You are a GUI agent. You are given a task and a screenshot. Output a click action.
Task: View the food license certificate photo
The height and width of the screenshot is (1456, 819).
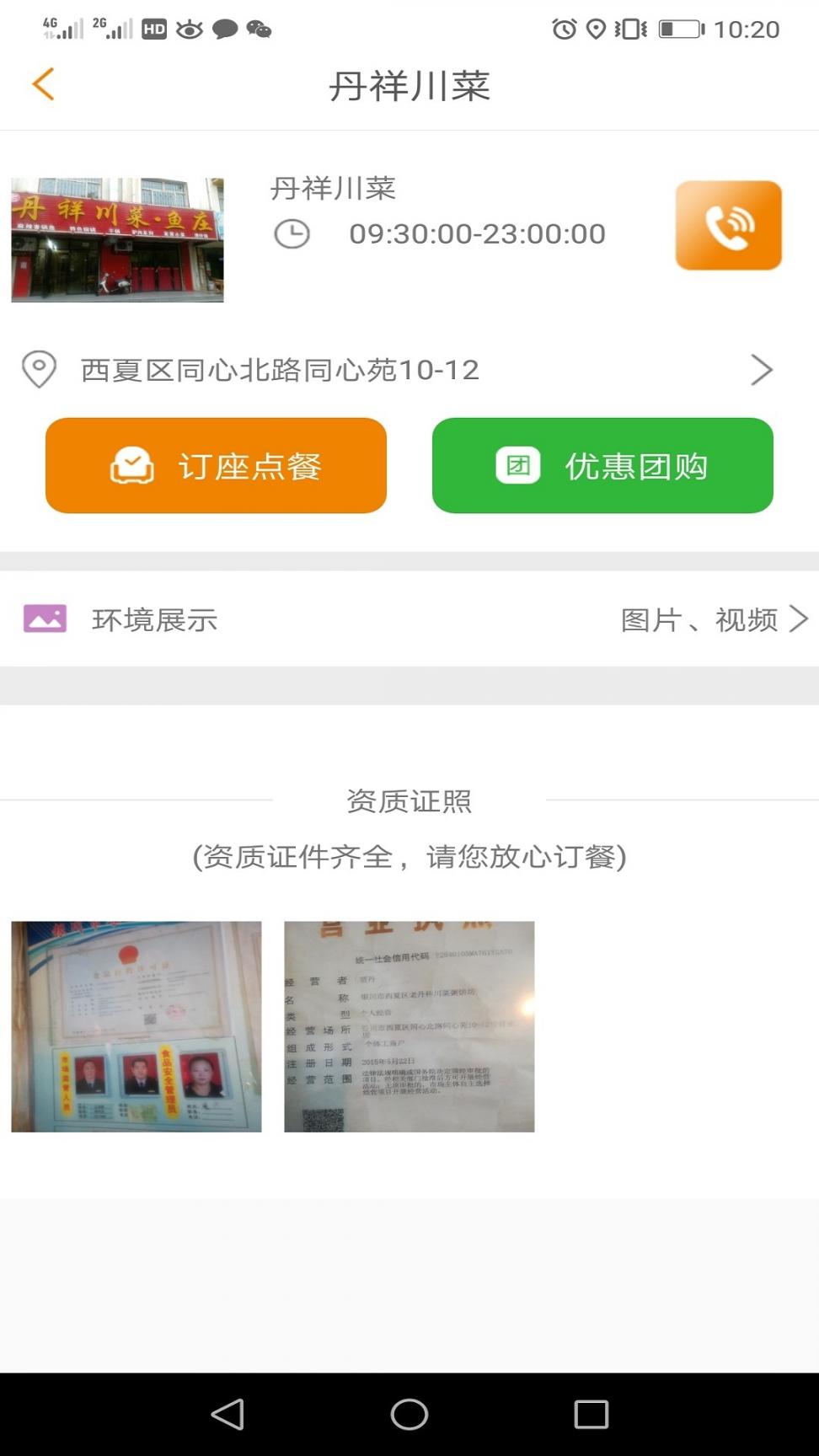[x=136, y=1025]
